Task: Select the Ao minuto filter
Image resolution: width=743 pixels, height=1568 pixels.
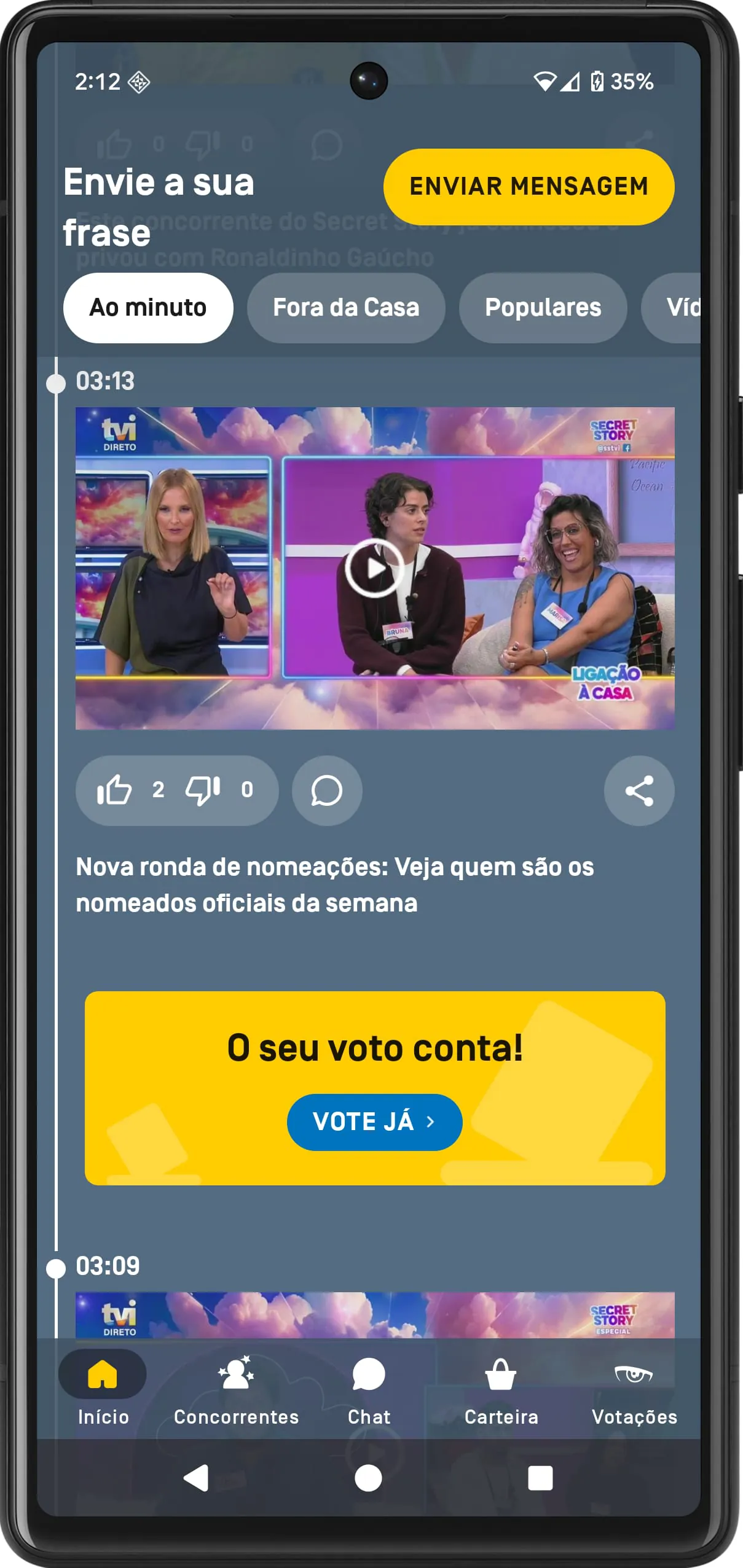Action: click(148, 308)
